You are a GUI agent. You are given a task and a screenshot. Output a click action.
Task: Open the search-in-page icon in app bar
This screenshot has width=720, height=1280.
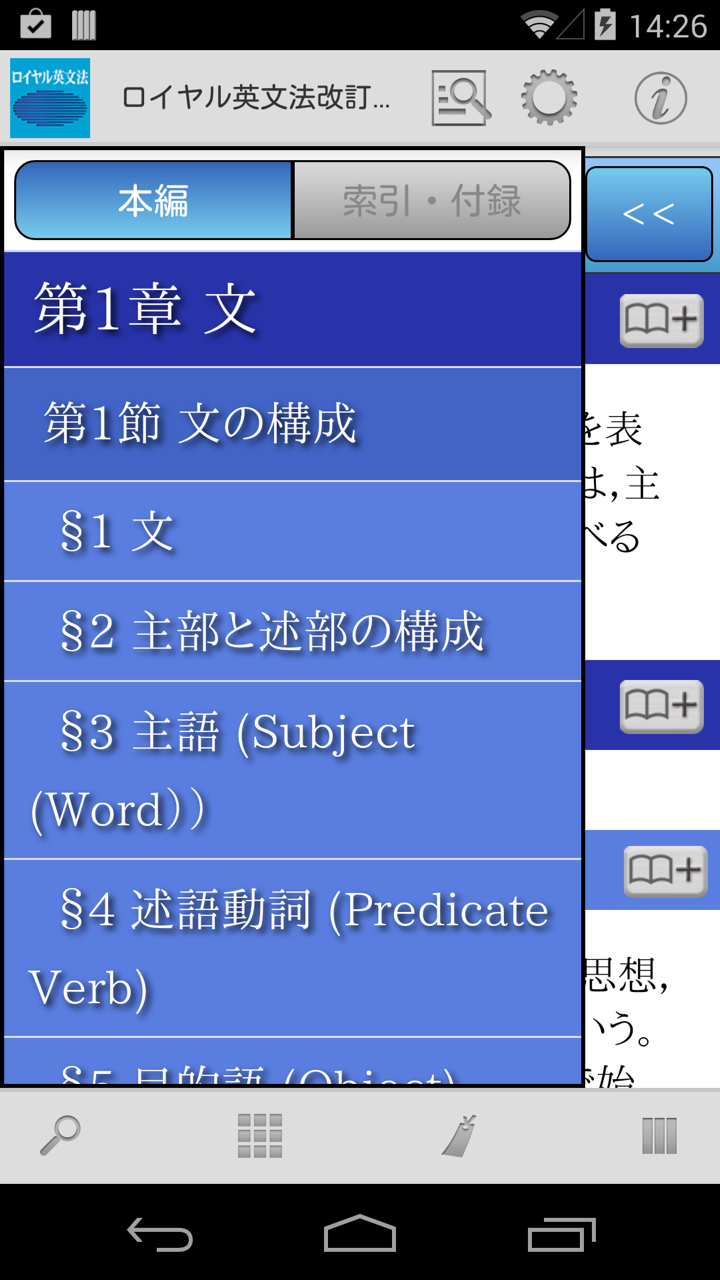point(459,98)
